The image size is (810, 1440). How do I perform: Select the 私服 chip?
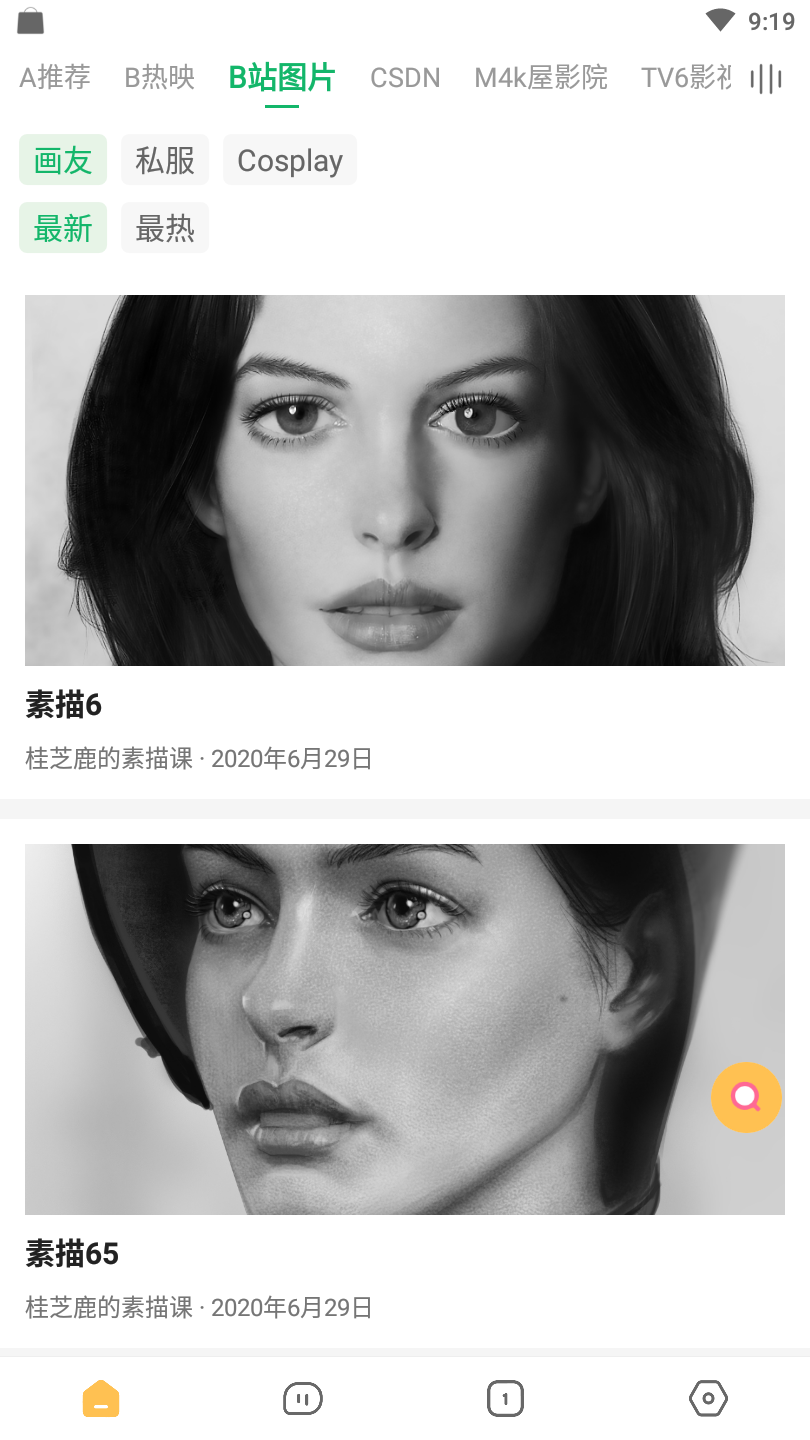click(x=165, y=160)
